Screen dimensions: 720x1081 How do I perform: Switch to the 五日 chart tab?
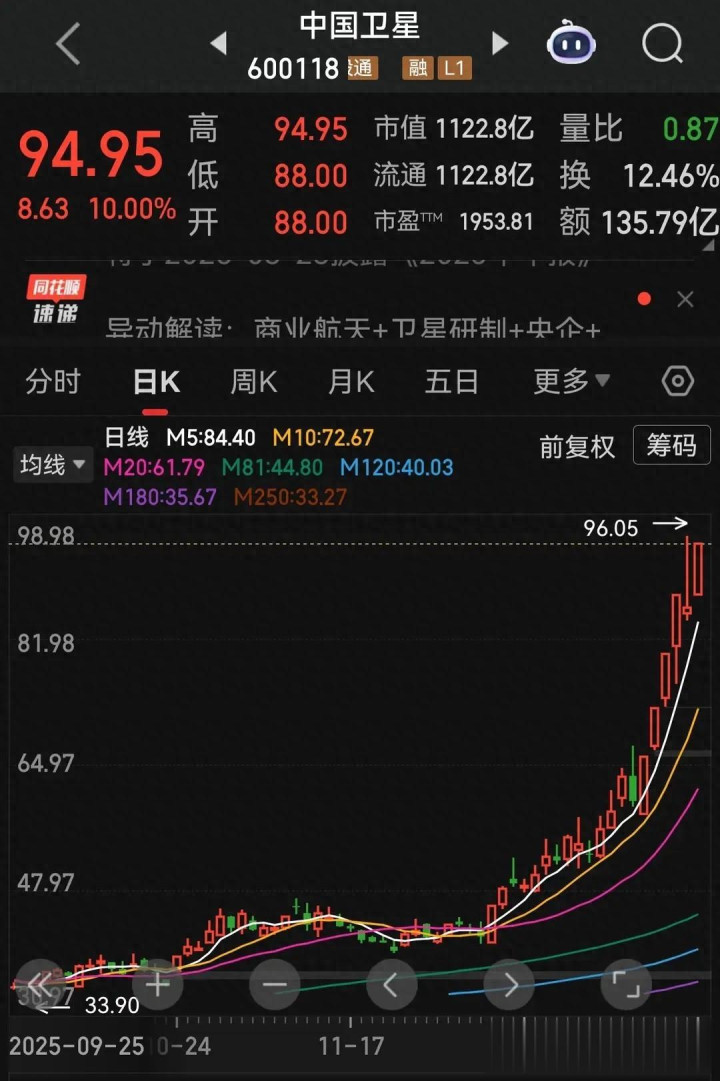point(451,381)
